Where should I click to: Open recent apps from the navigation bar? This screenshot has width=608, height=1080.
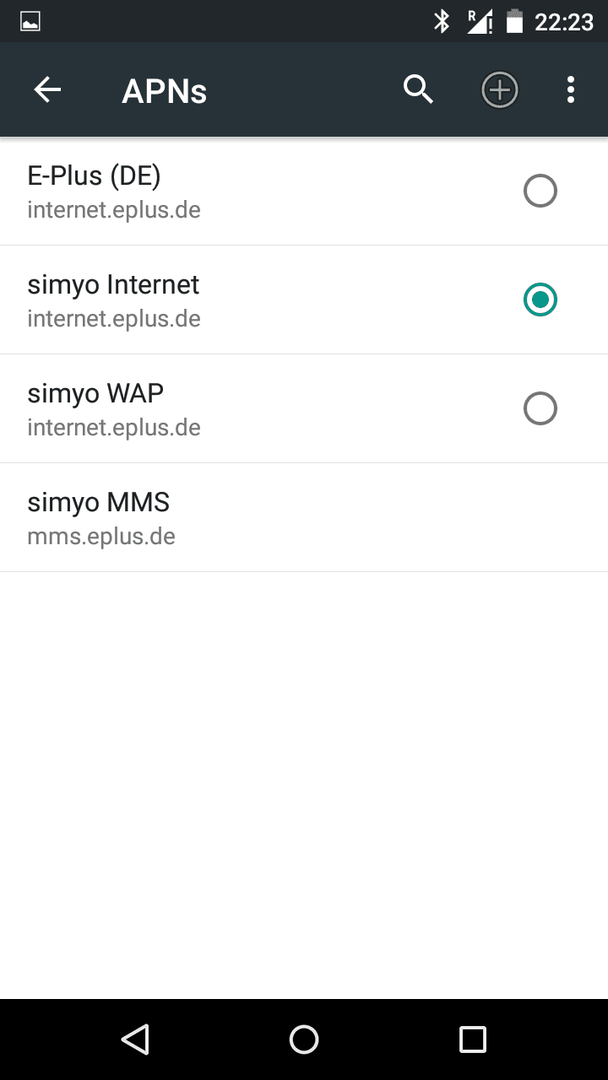(x=472, y=1039)
